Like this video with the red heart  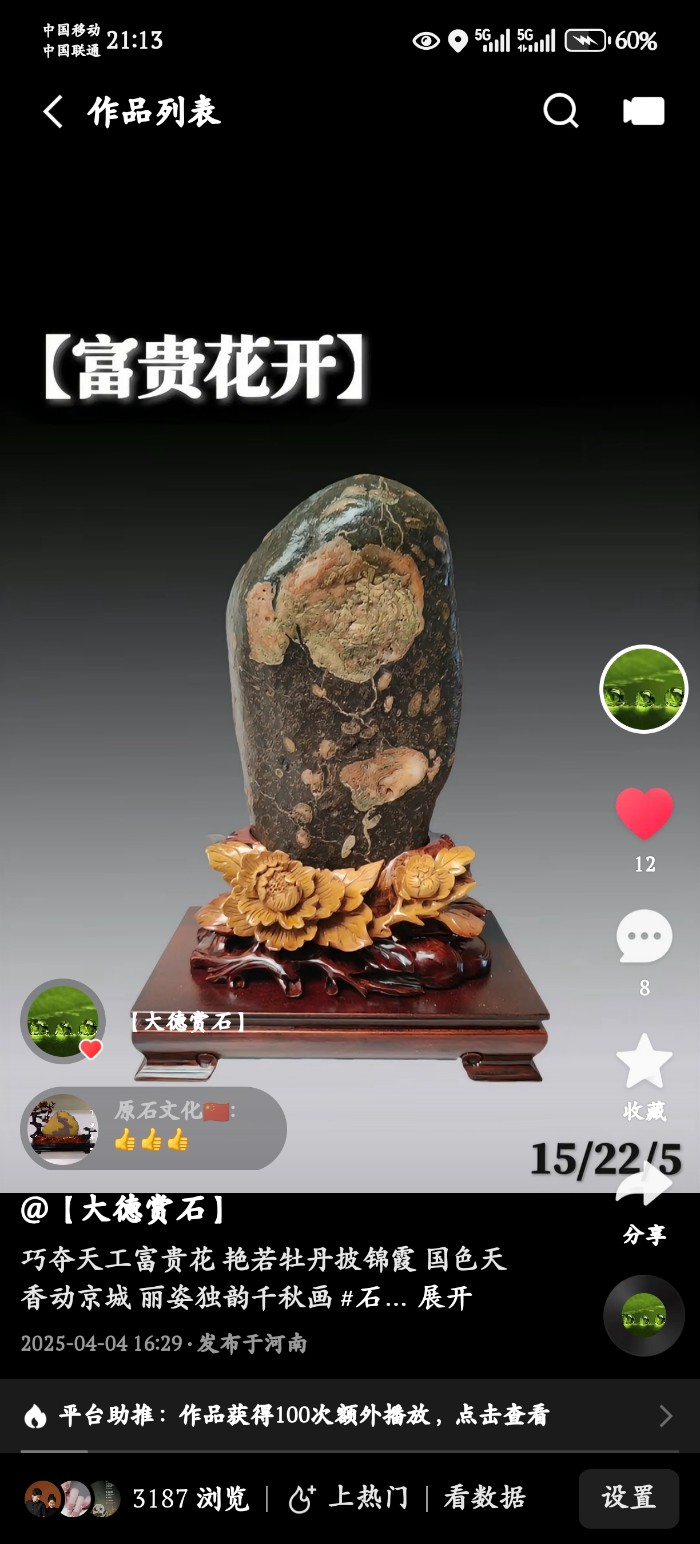click(644, 813)
